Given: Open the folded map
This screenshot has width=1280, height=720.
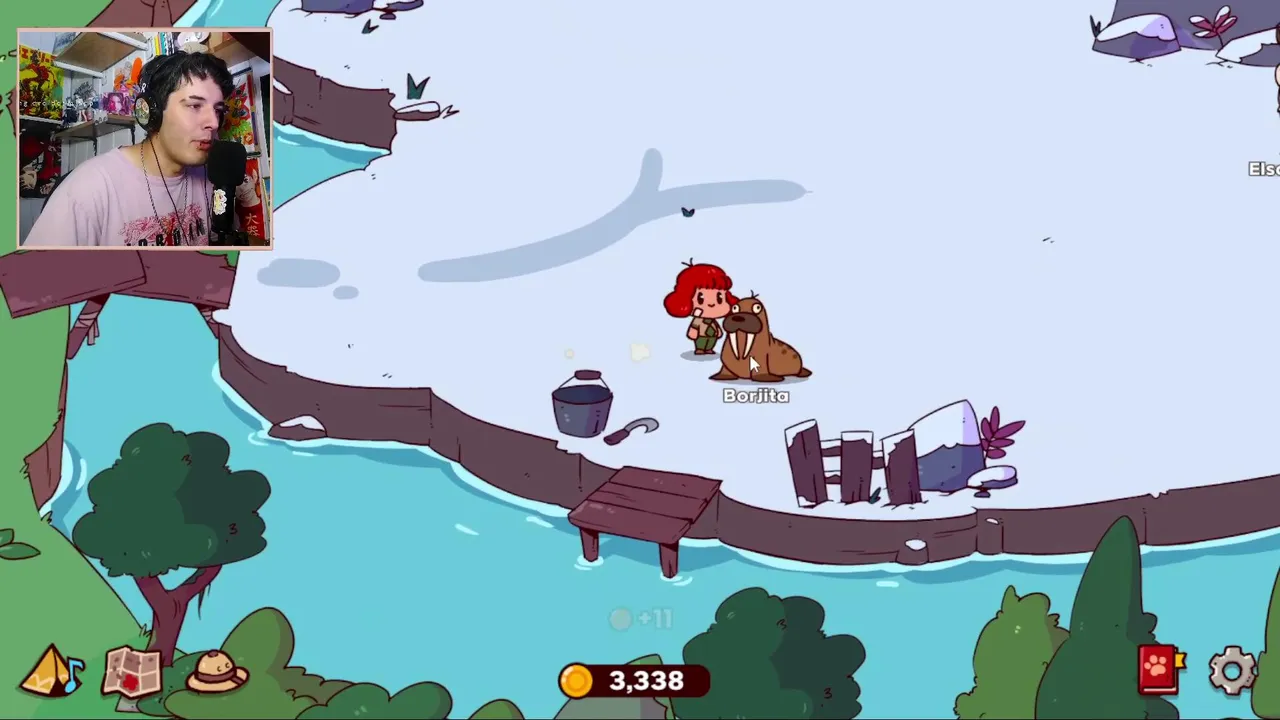Looking at the screenshot, I should point(132,673).
